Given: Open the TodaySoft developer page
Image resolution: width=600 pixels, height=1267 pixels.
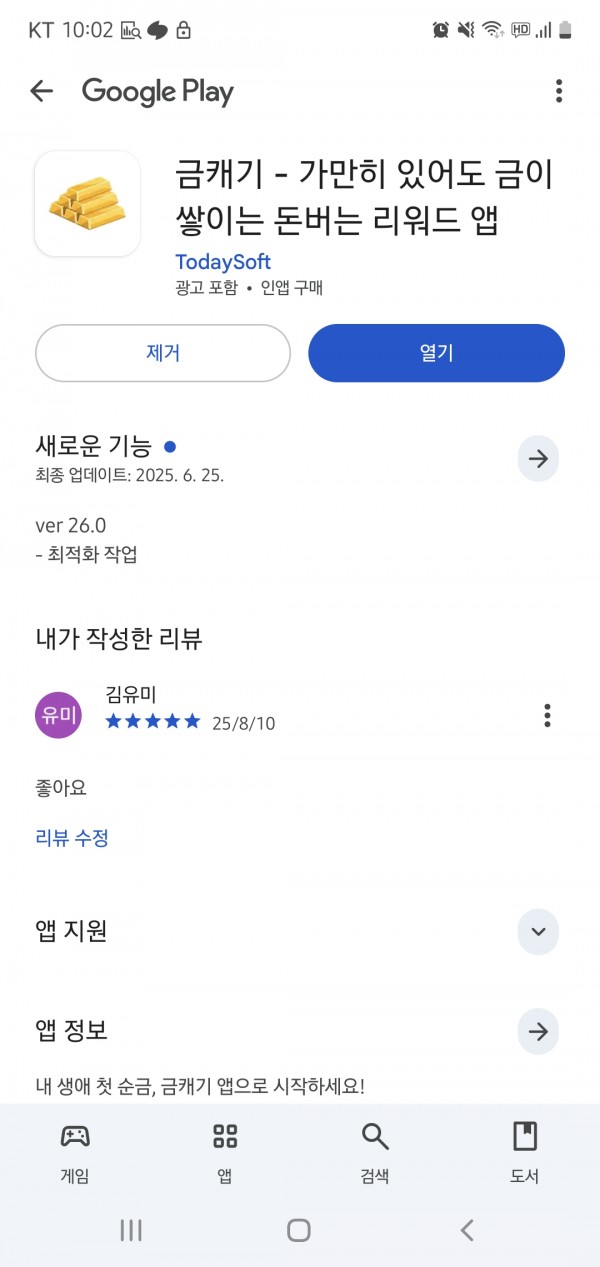Looking at the screenshot, I should (223, 262).
